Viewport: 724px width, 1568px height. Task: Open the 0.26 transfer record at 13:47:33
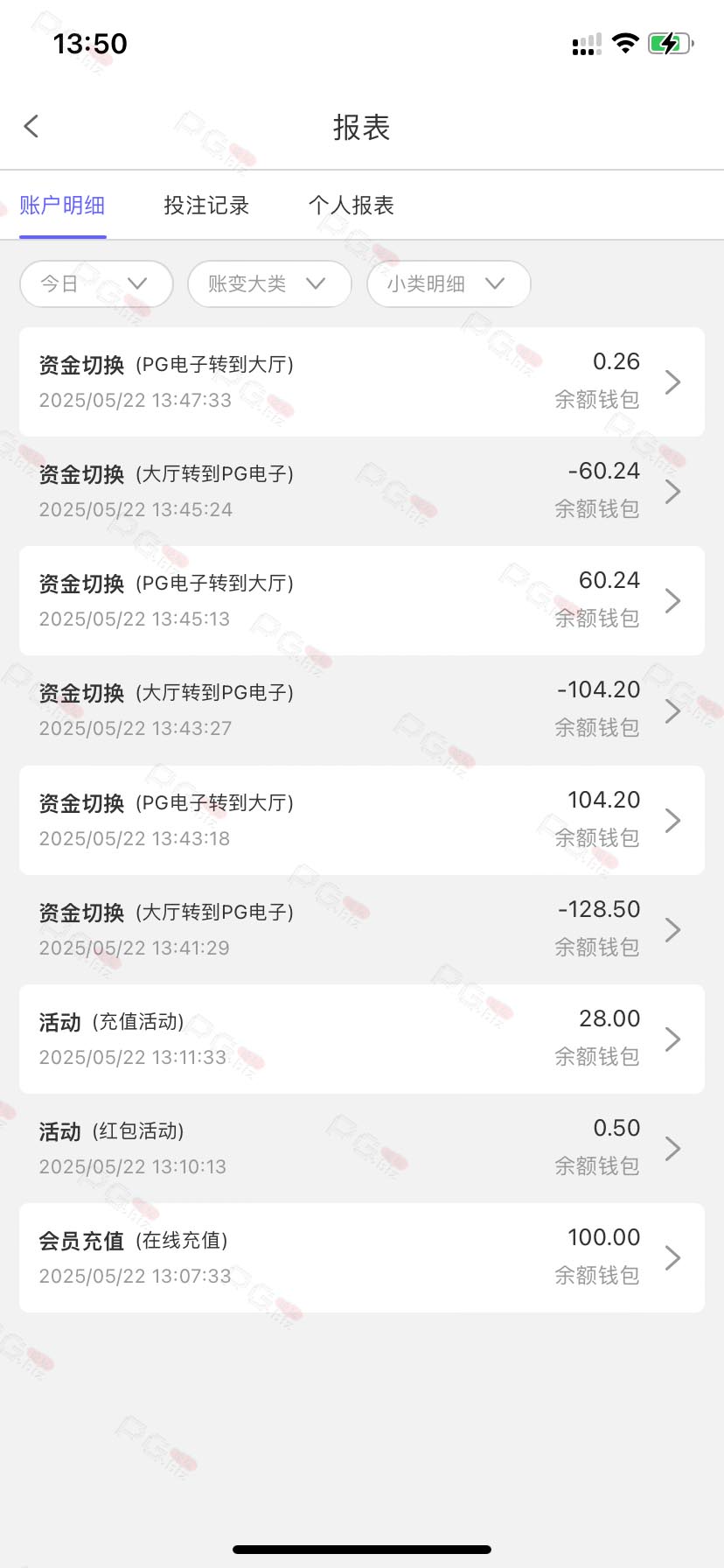[x=362, y=382]
